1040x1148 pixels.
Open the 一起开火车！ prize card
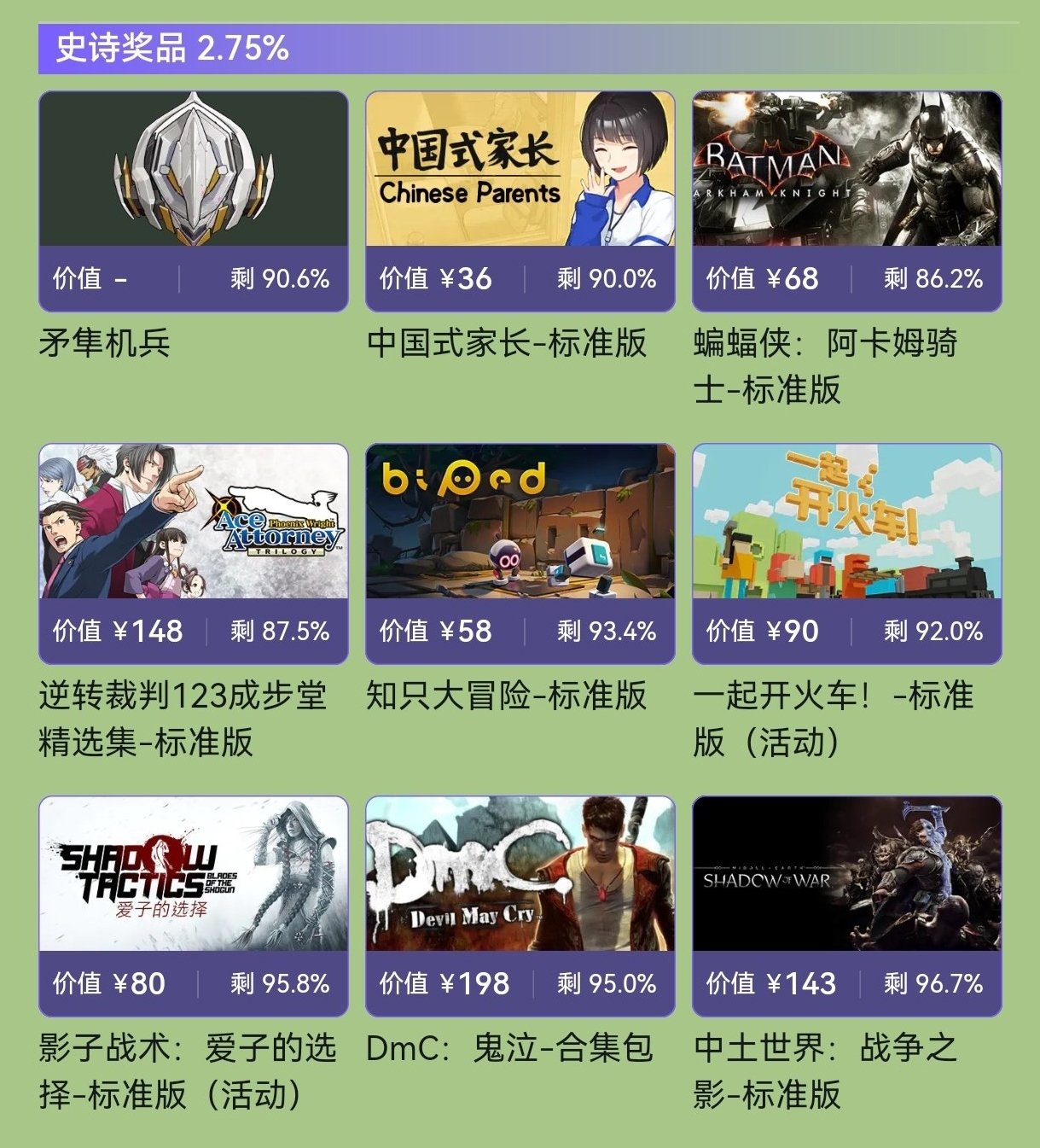(846, 522)
